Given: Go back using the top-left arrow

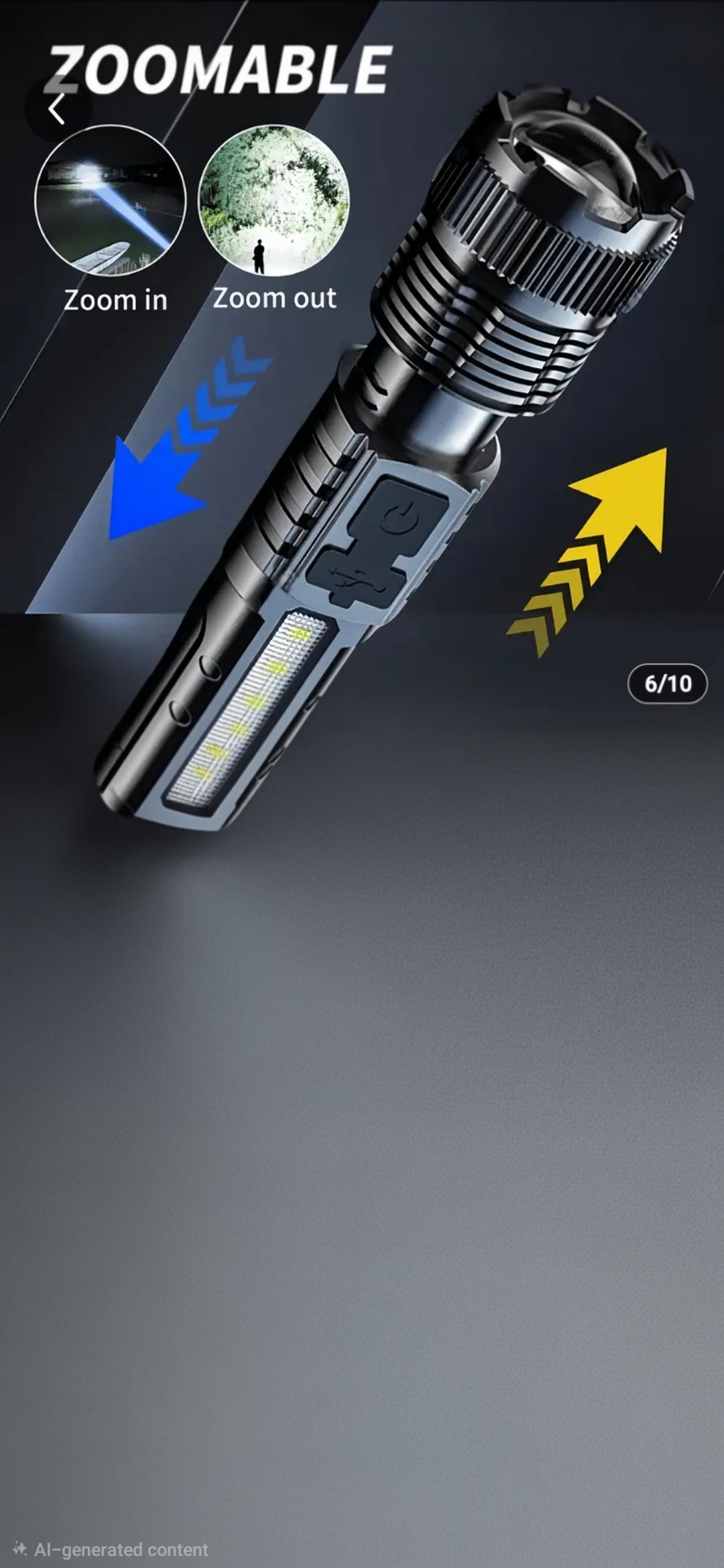Looking at the screenshot, I should pyautogui.click(x=57, y=109).
